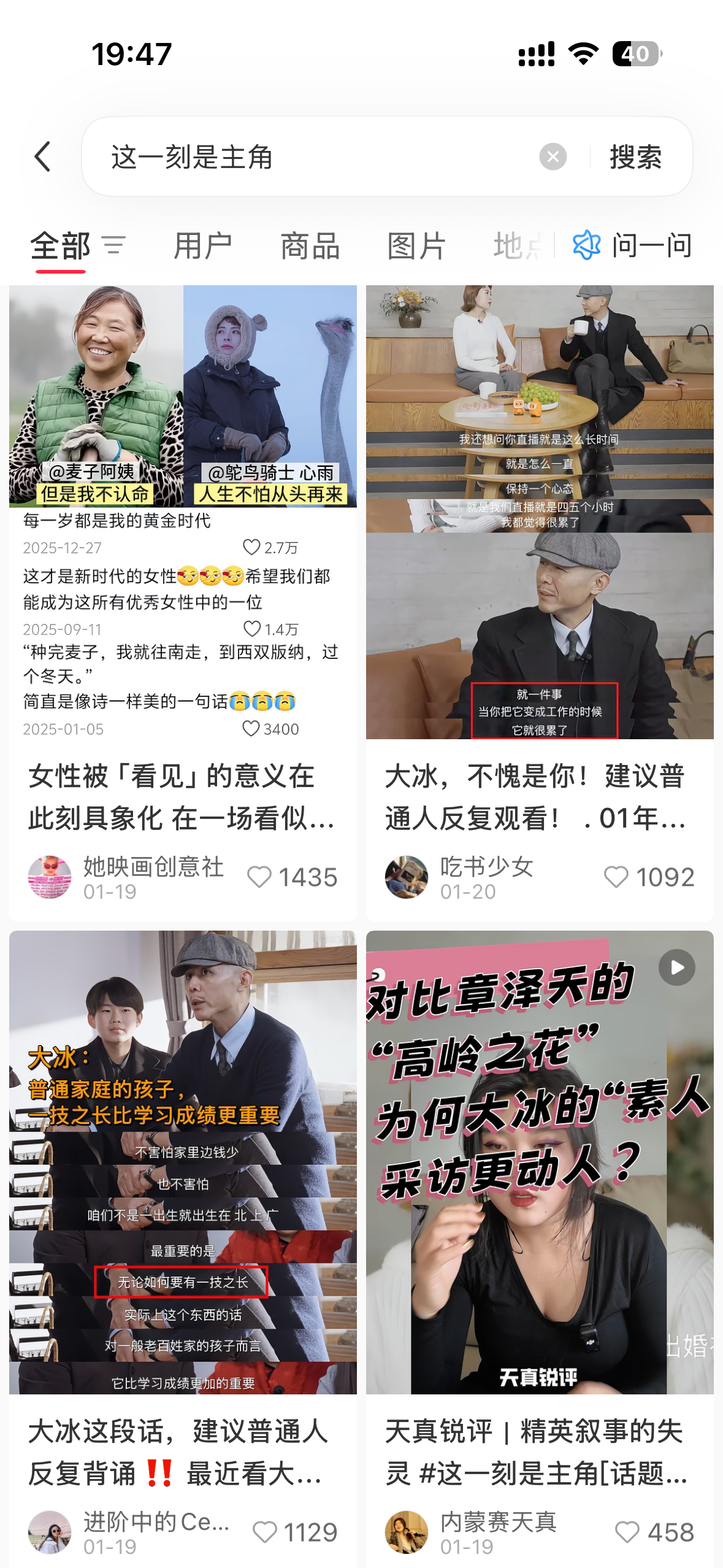Image resolution: width=723 pixels, height=1568 pixels.
Task: Tap the 搜索 button
Action: 635,157
